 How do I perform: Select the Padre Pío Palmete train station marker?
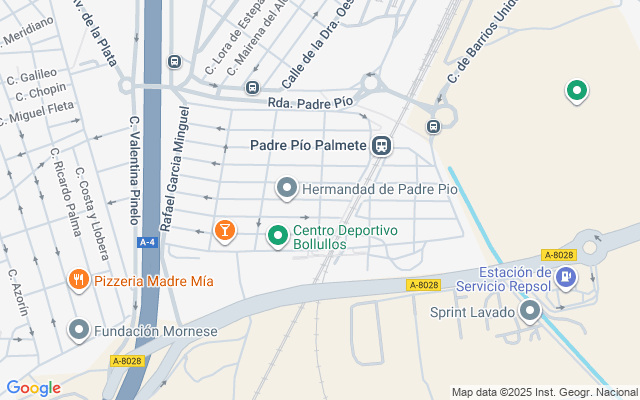pyautogui.click(x=381, y=146)
